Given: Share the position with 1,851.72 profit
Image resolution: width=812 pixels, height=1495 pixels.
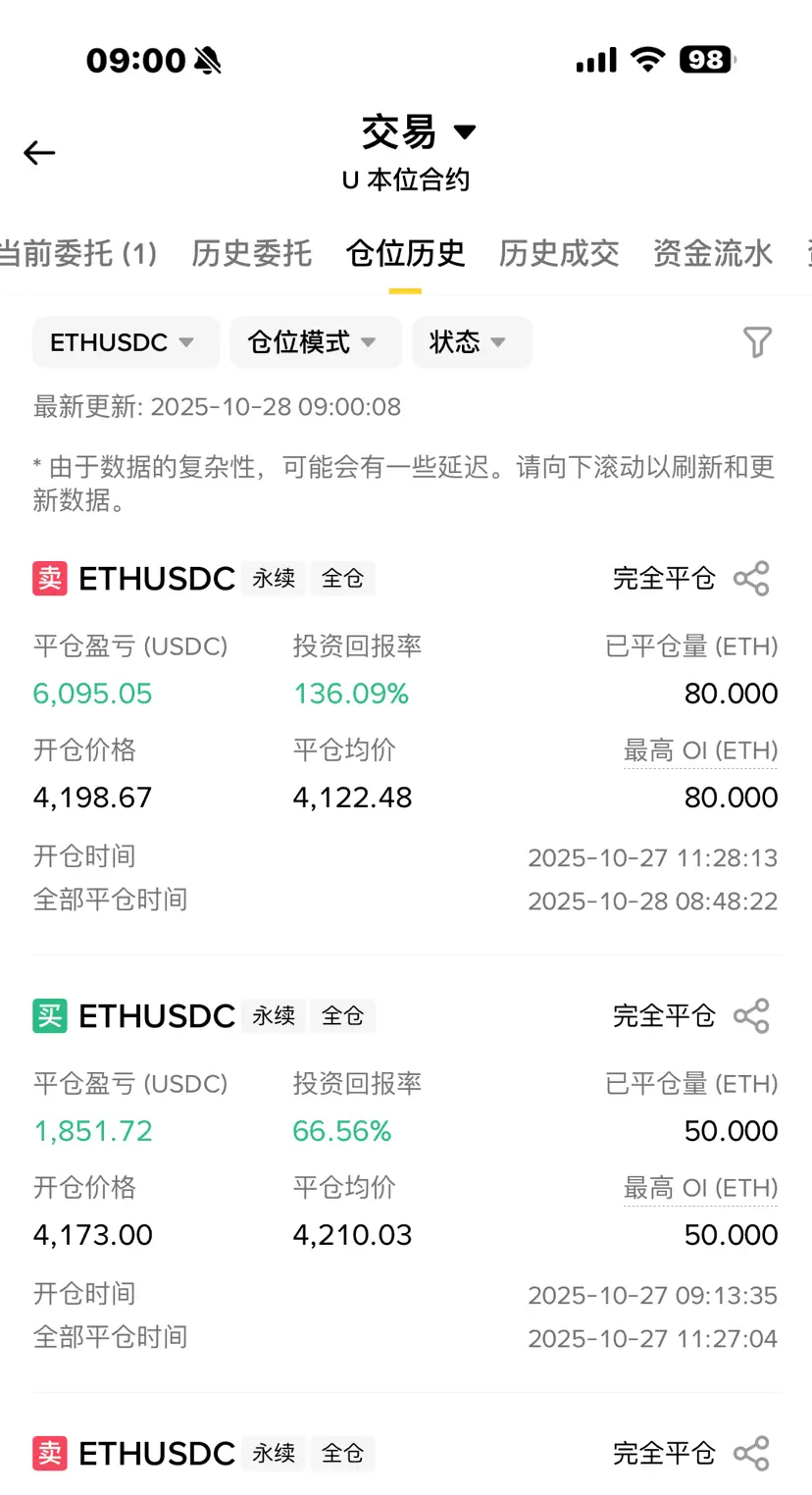Looking at the screenshot, I should pyautogui.click(x=751, y=1016).
